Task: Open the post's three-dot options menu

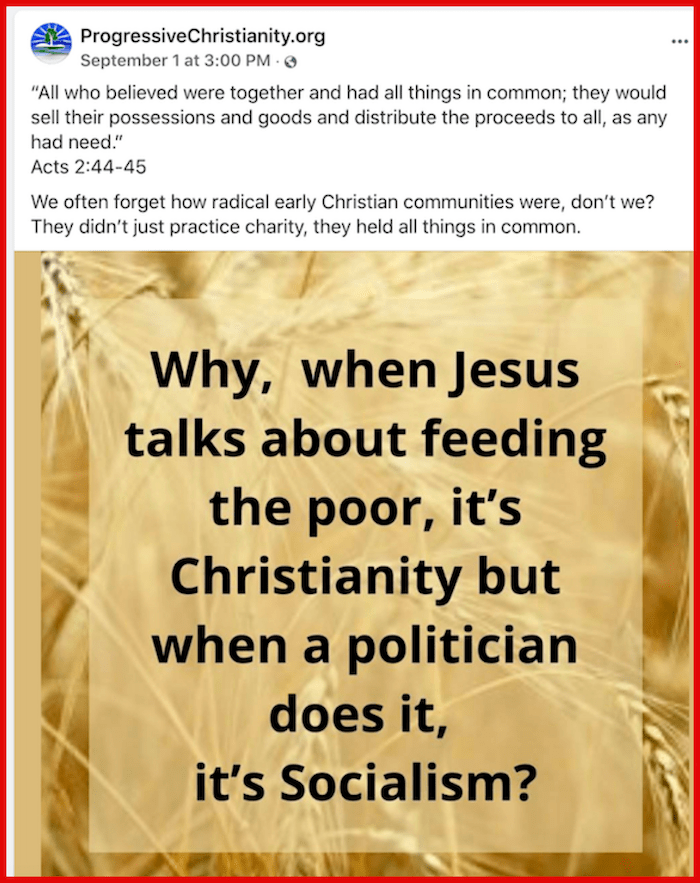Action: pos(679,41)
